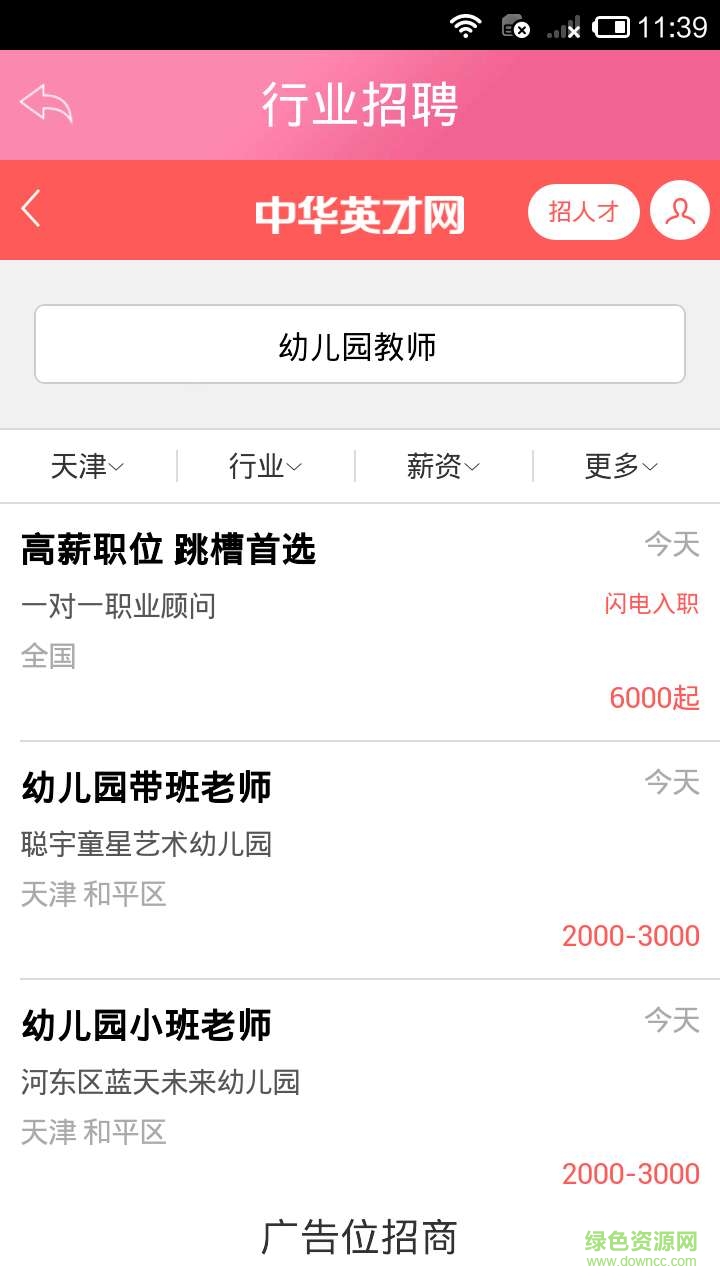Expand the 更多 filter options
This screenshot has width=720, height=1280.
[621, 466]
